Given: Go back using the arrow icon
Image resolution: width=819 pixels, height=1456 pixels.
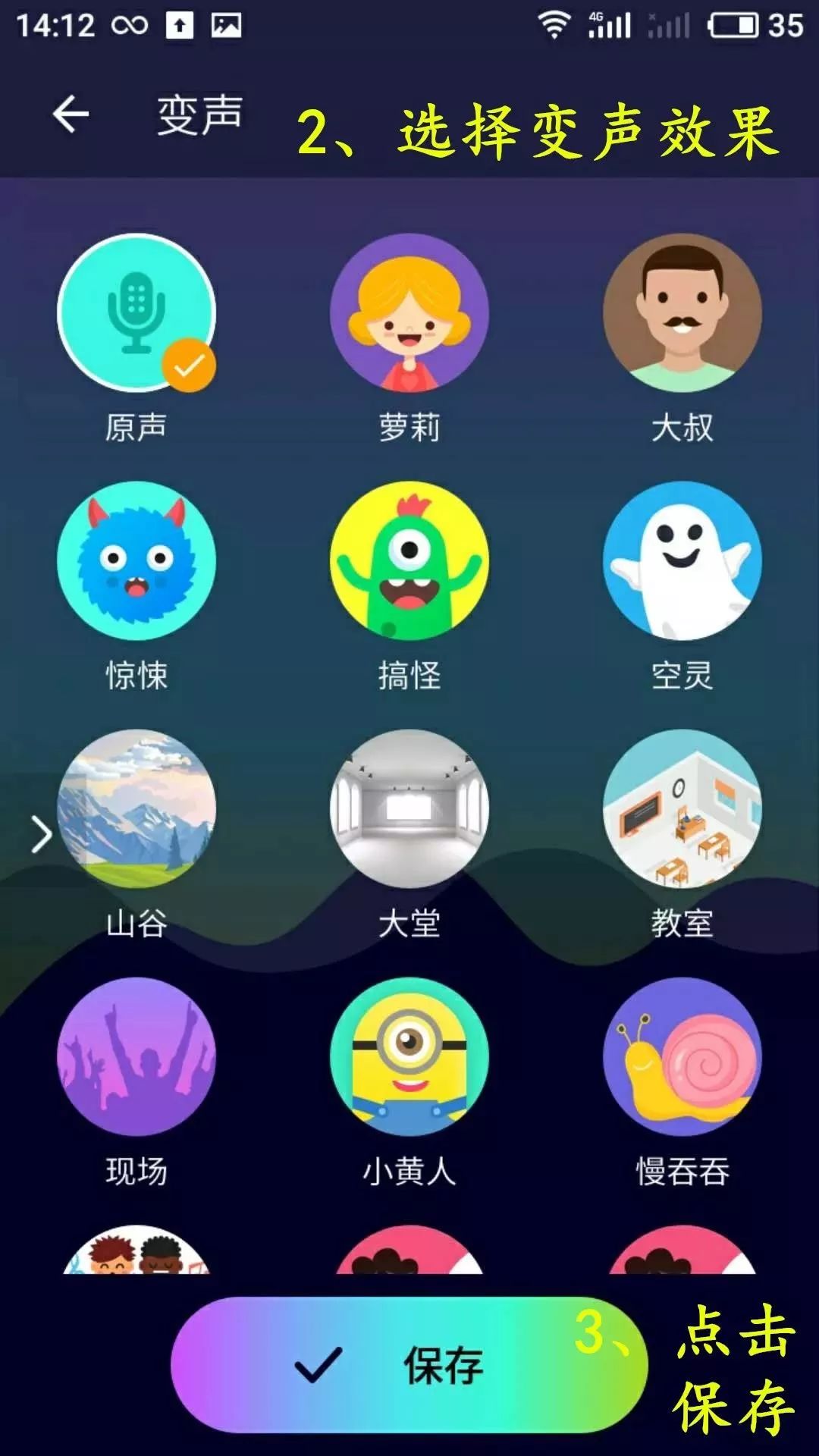Looking at the screenshot, I should [71, 115].
